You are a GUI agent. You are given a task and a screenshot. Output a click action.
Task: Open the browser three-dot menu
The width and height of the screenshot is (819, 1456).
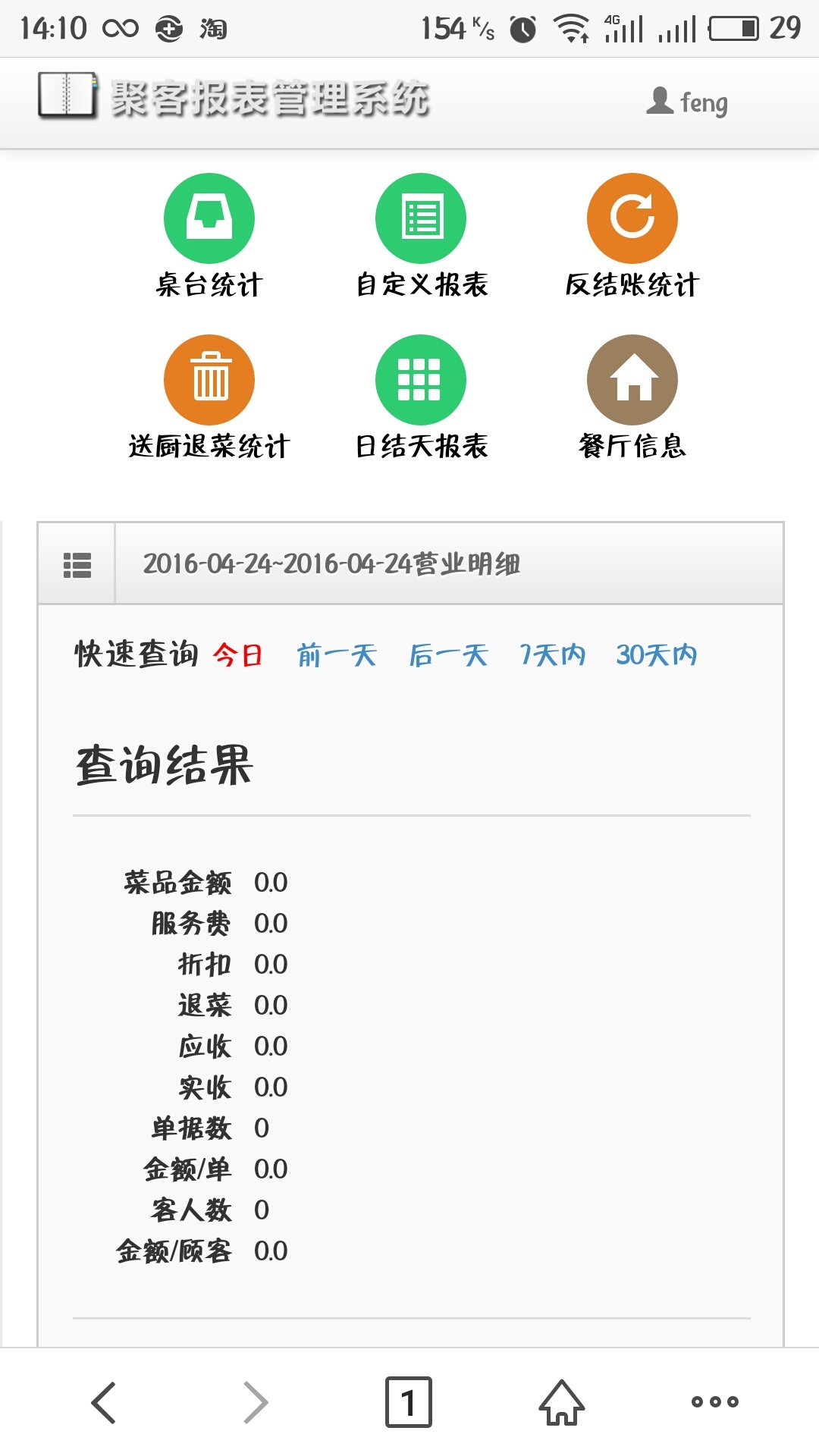[x=714, y=1402]
